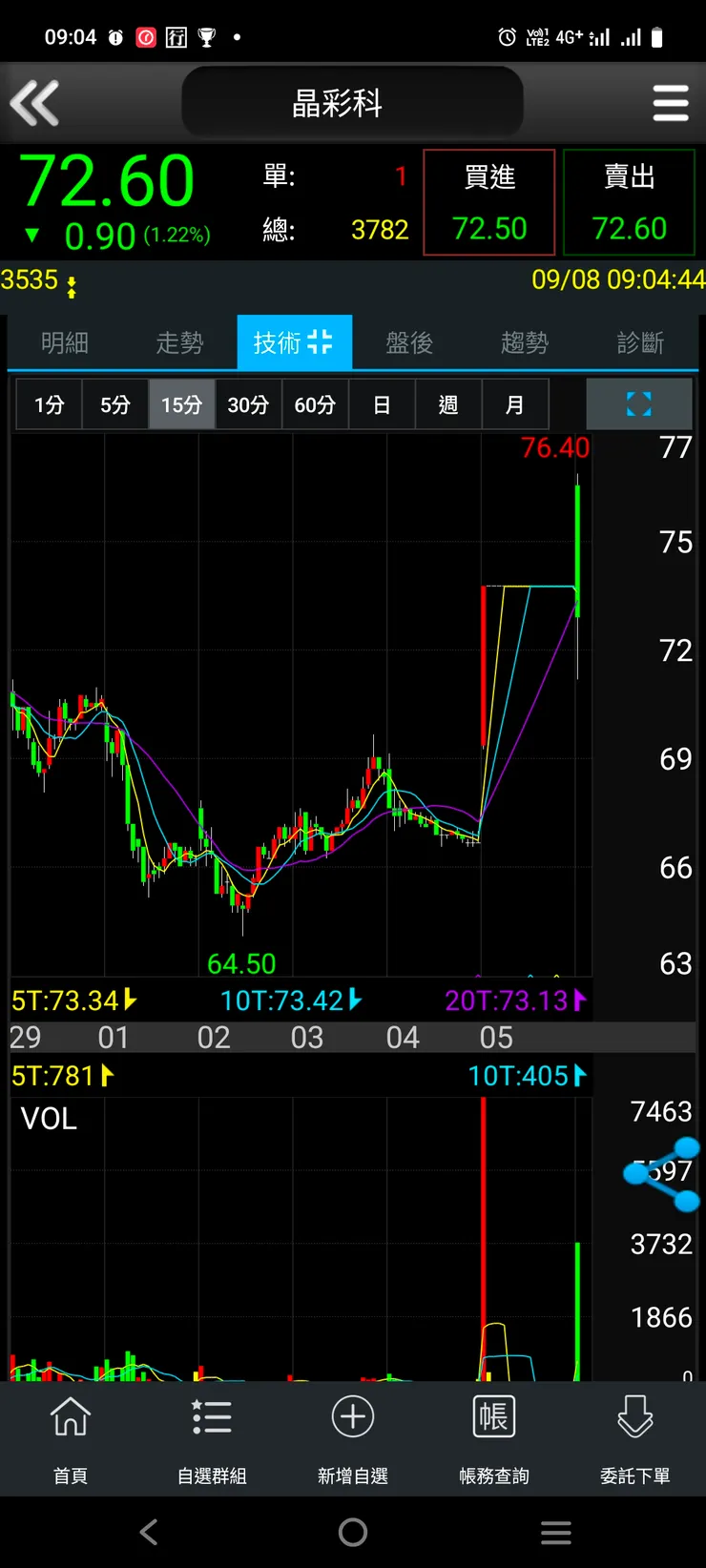Go to 首頁 home page

click(x=71, y=1436)
